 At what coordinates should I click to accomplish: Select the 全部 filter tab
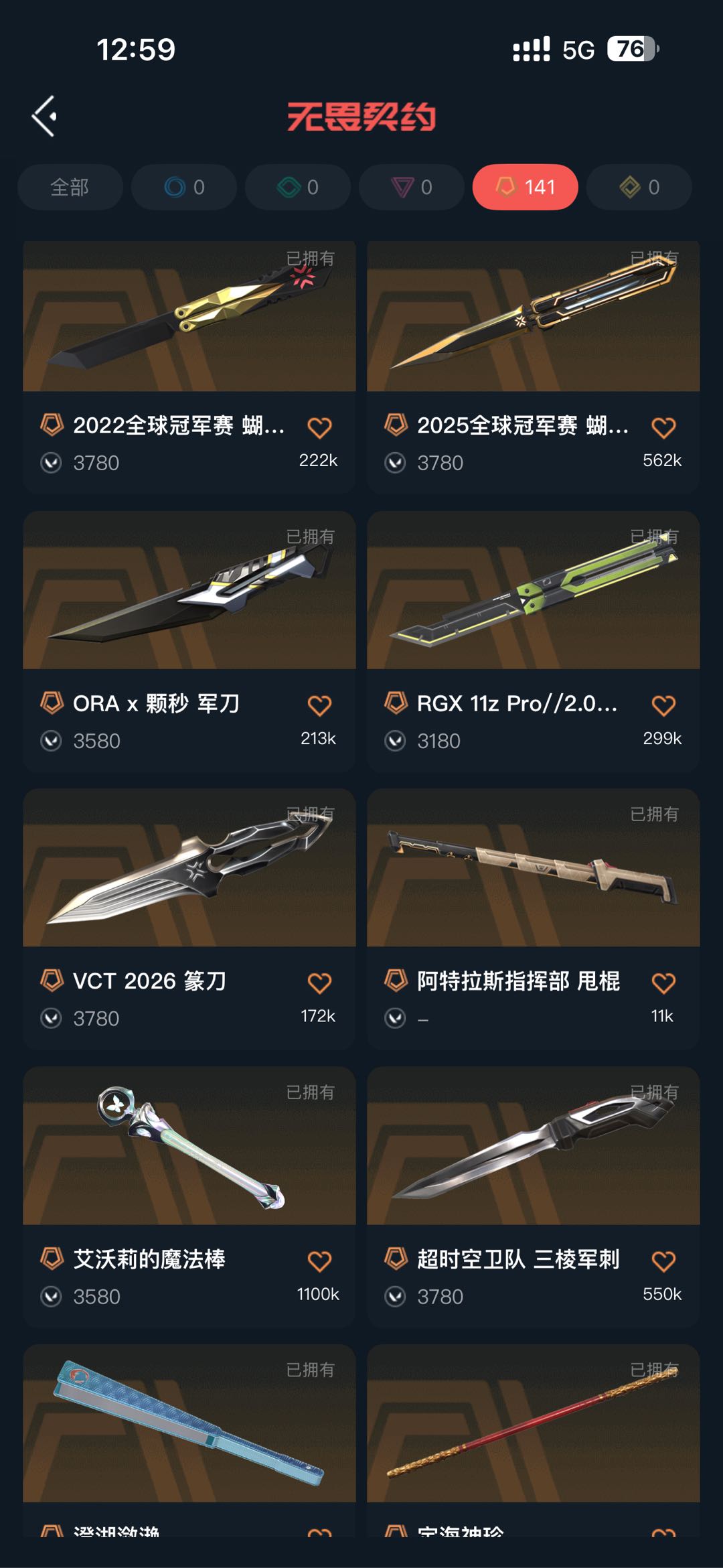(70, 187)
